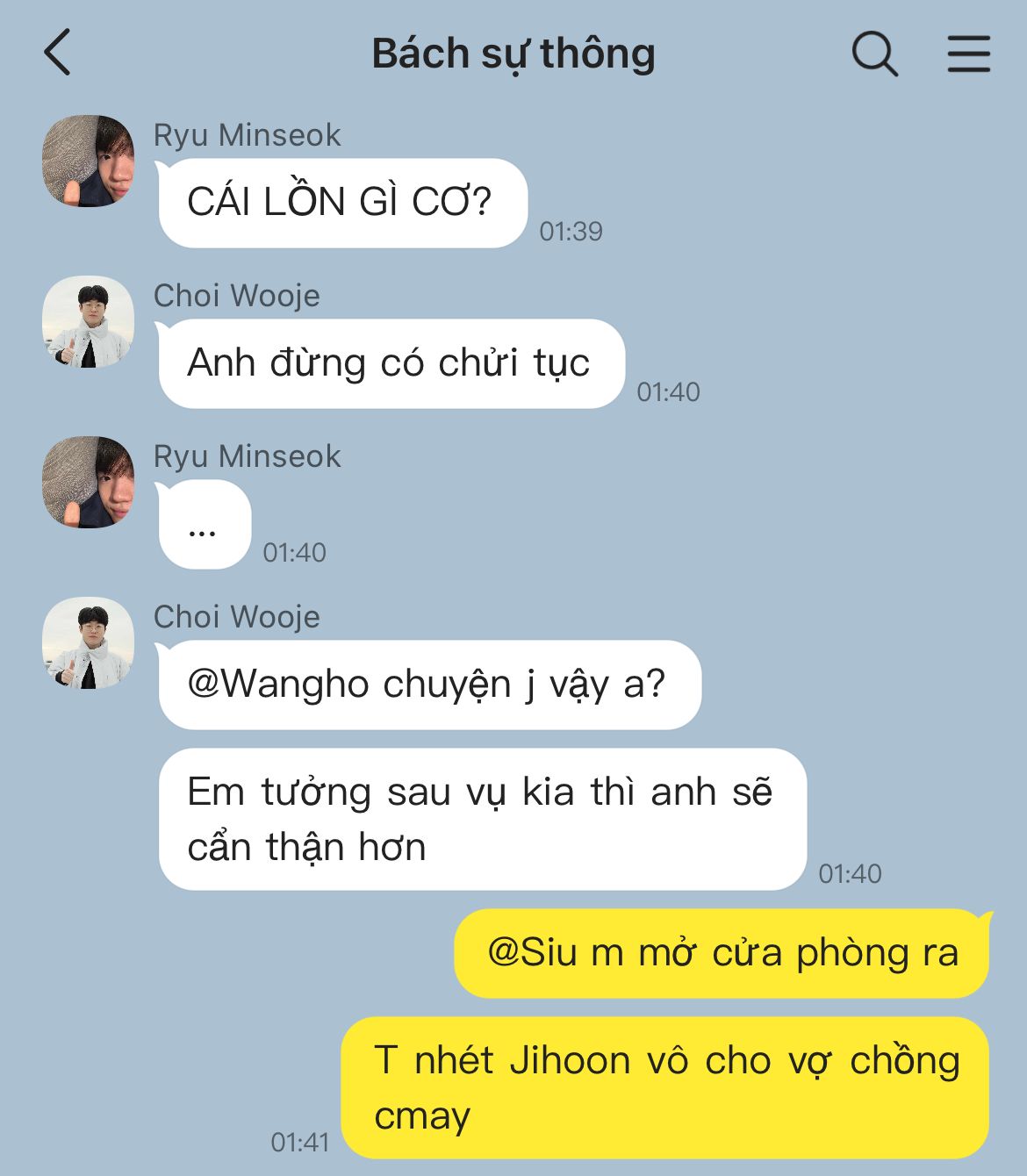
Task: Tap the @Siu mention in the yellow message
Action: pos(532,953)
